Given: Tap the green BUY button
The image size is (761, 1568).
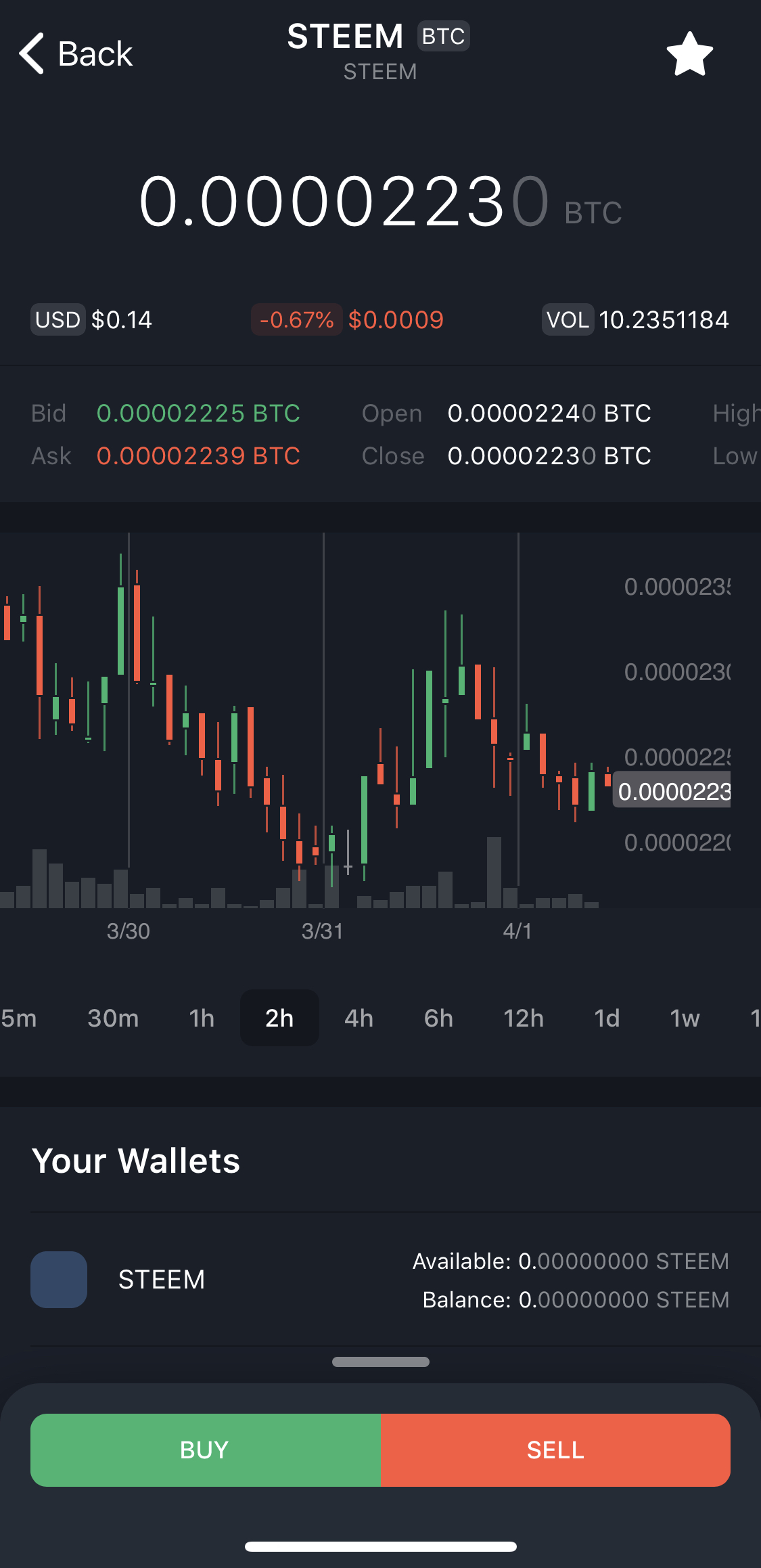Looking at the screenshot, I should tap(205, 1450).
